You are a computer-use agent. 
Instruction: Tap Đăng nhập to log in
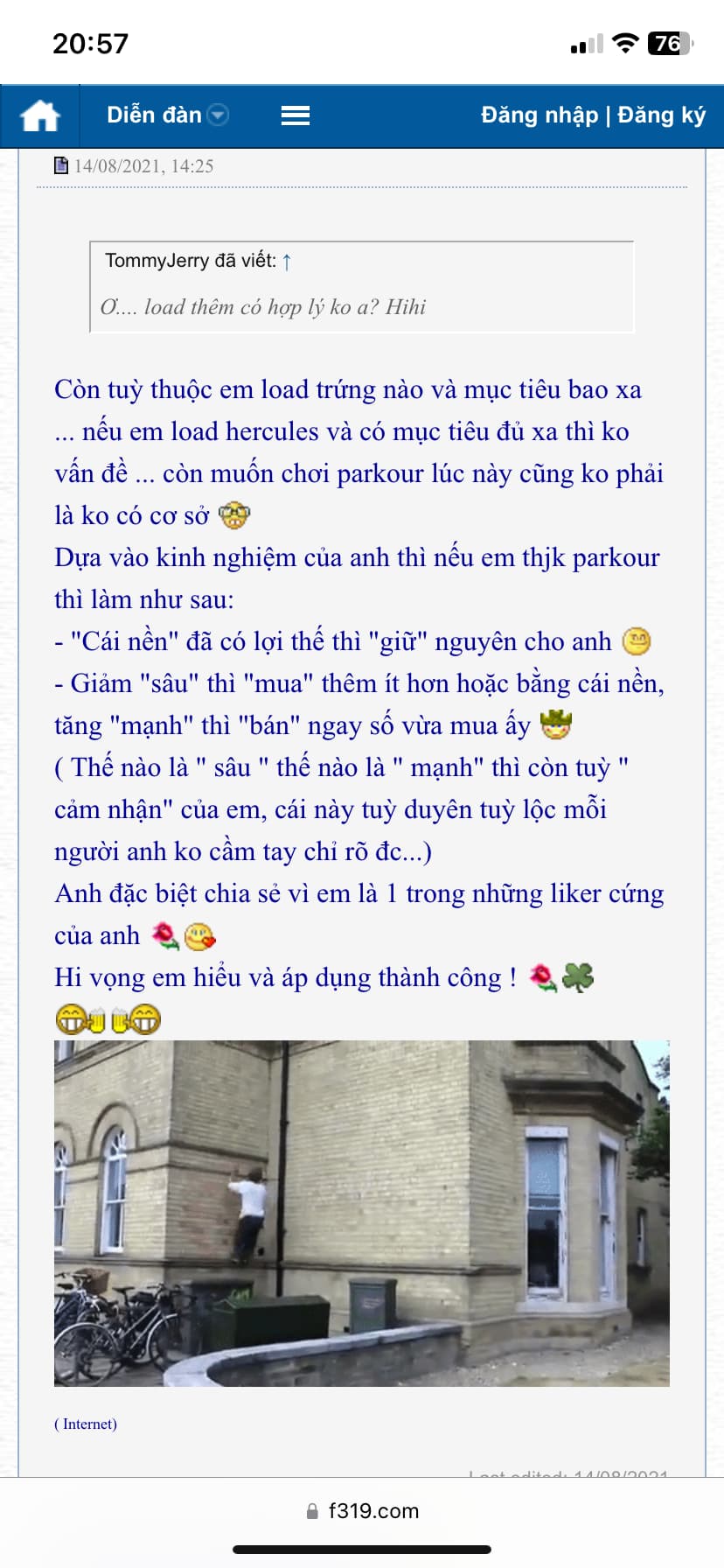pyautogui.click(x=539, y=115)
